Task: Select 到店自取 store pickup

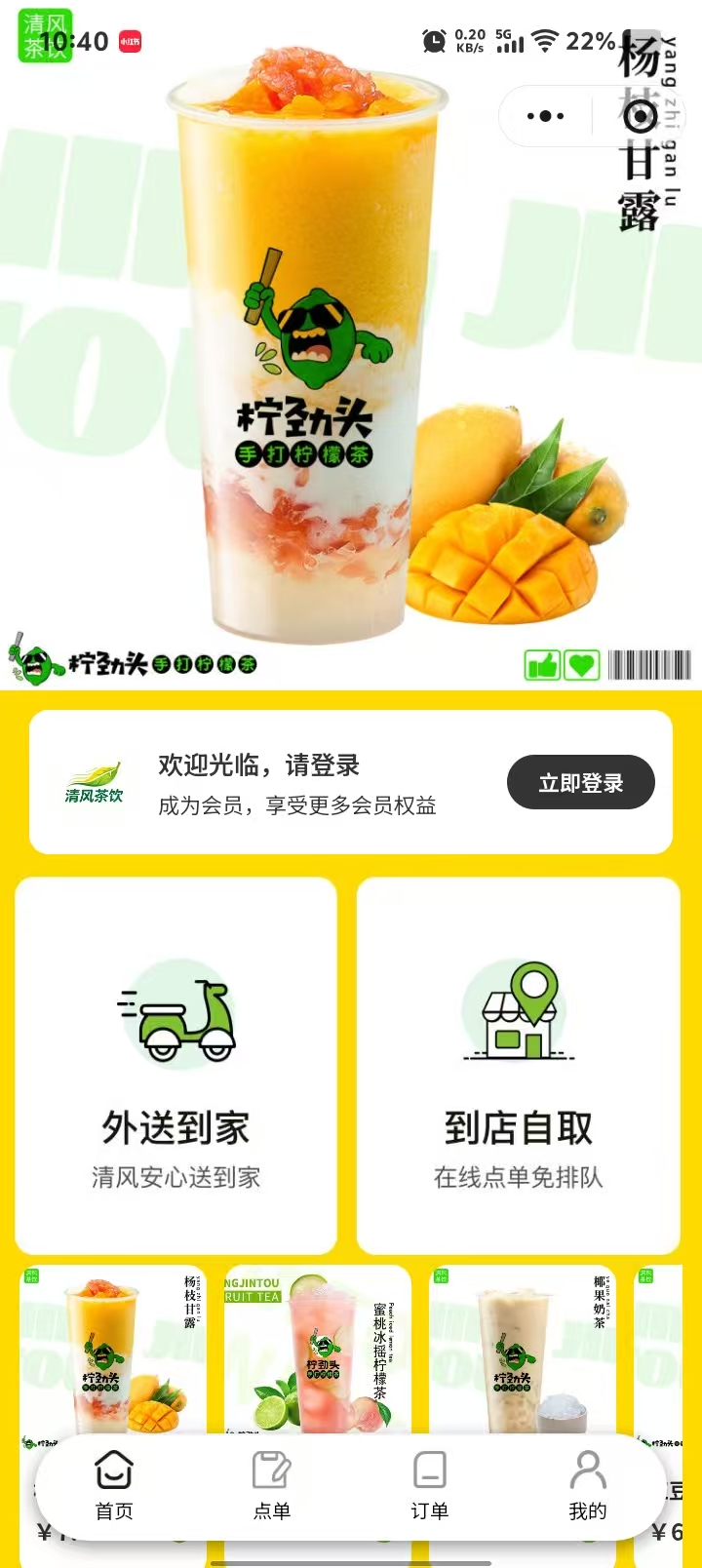Action: coord(519,1065)
